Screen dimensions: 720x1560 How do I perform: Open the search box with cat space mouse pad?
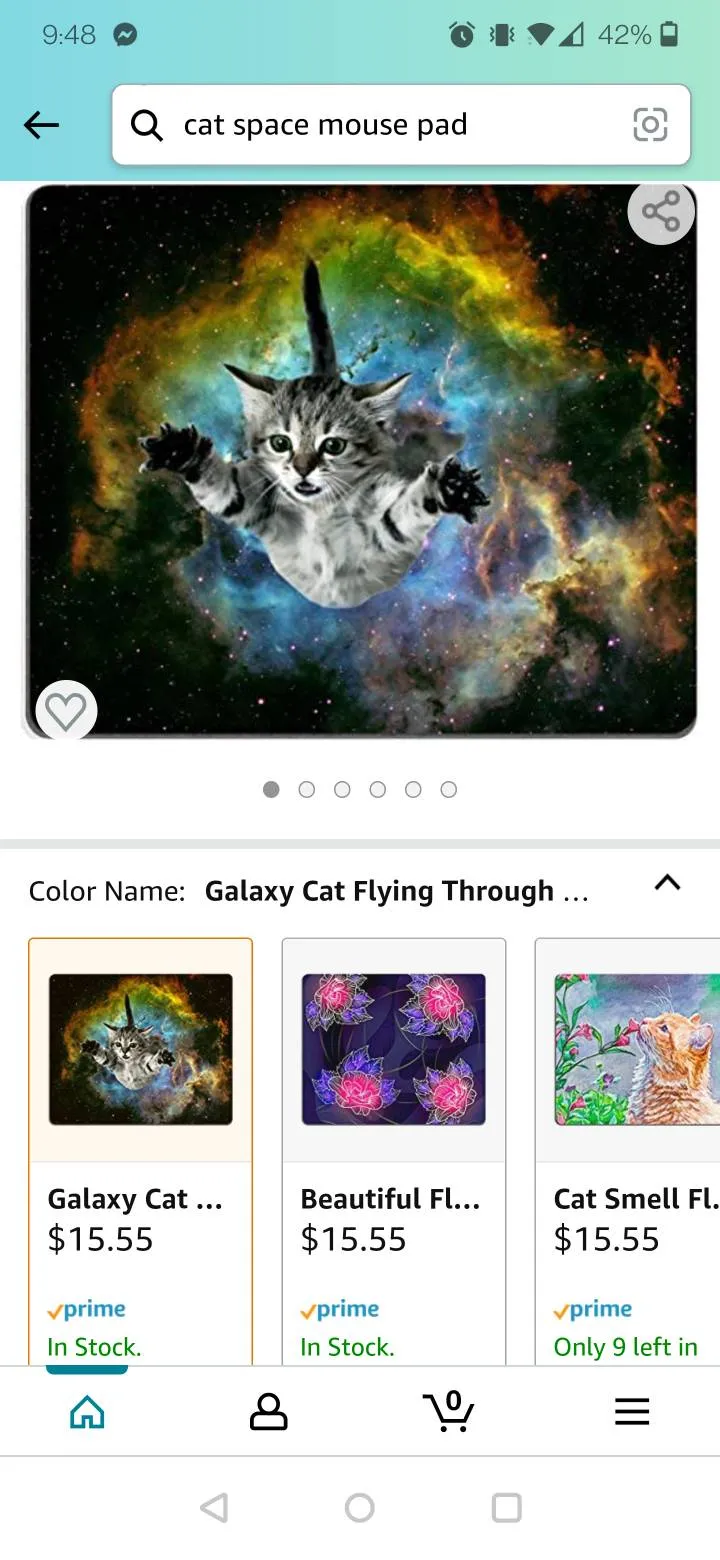(x=380, y=125)
